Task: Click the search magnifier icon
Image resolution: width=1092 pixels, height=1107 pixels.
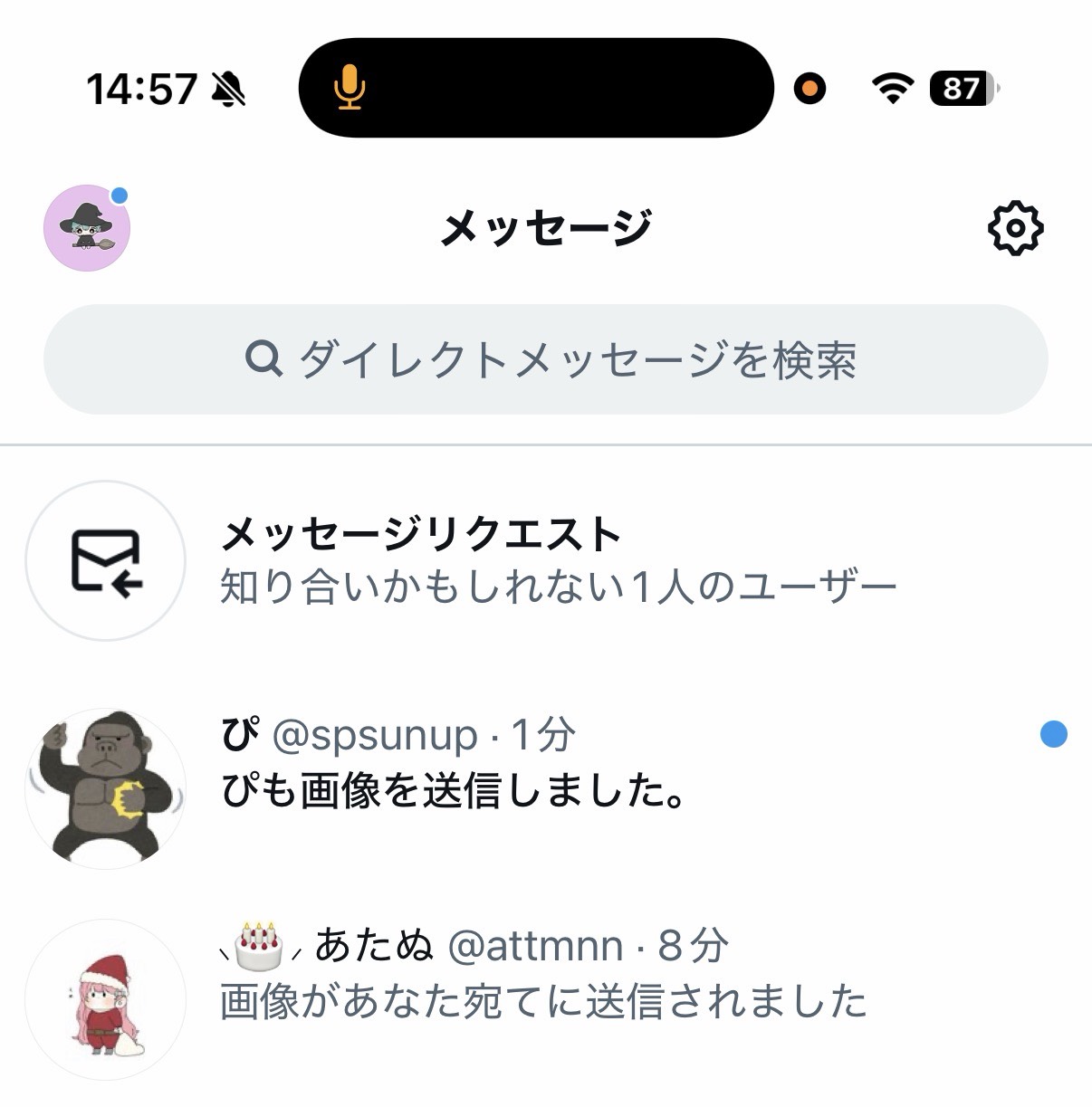Action: tap(265, 358)
